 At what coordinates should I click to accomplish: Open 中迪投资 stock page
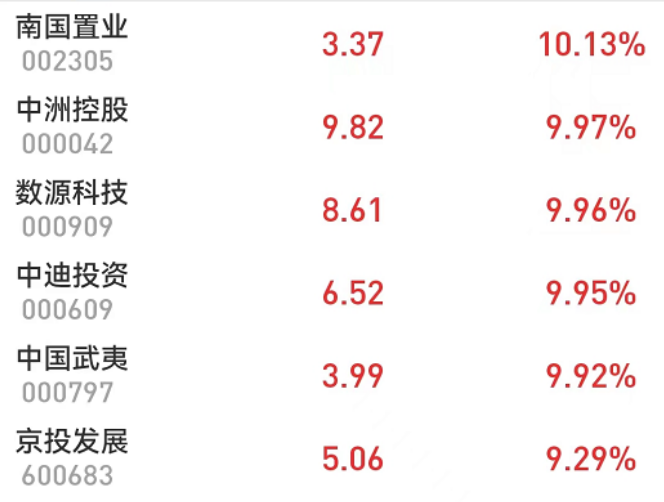pos(72,275)
